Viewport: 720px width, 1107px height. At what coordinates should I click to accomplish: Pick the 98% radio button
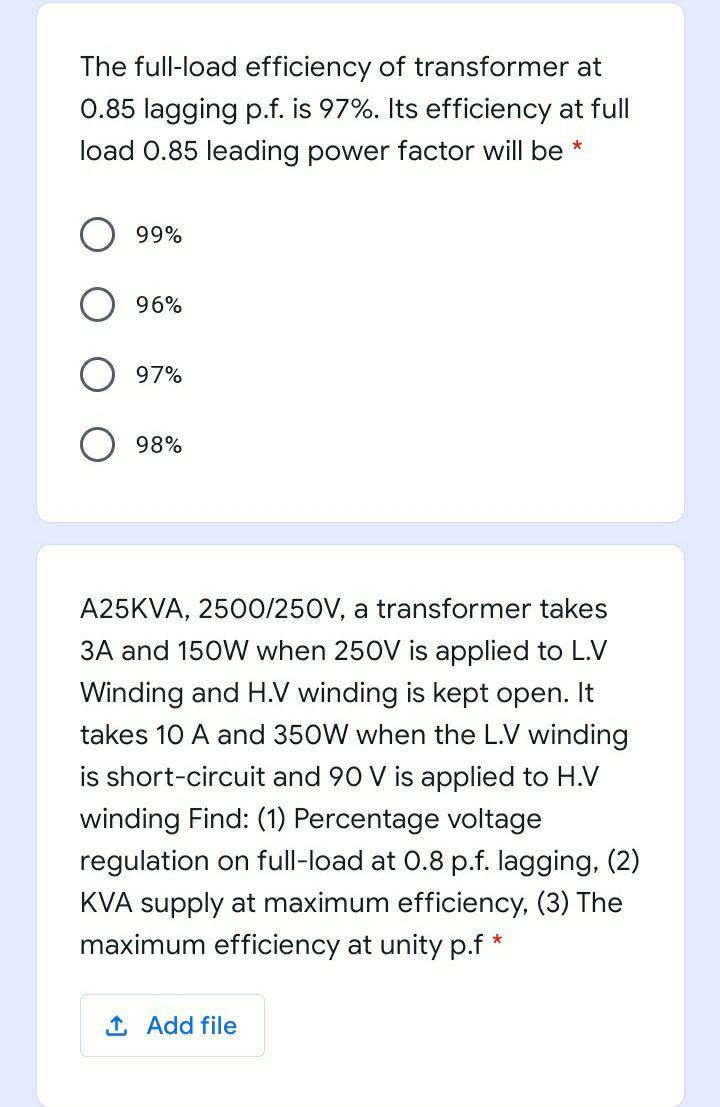click(97, 444)
